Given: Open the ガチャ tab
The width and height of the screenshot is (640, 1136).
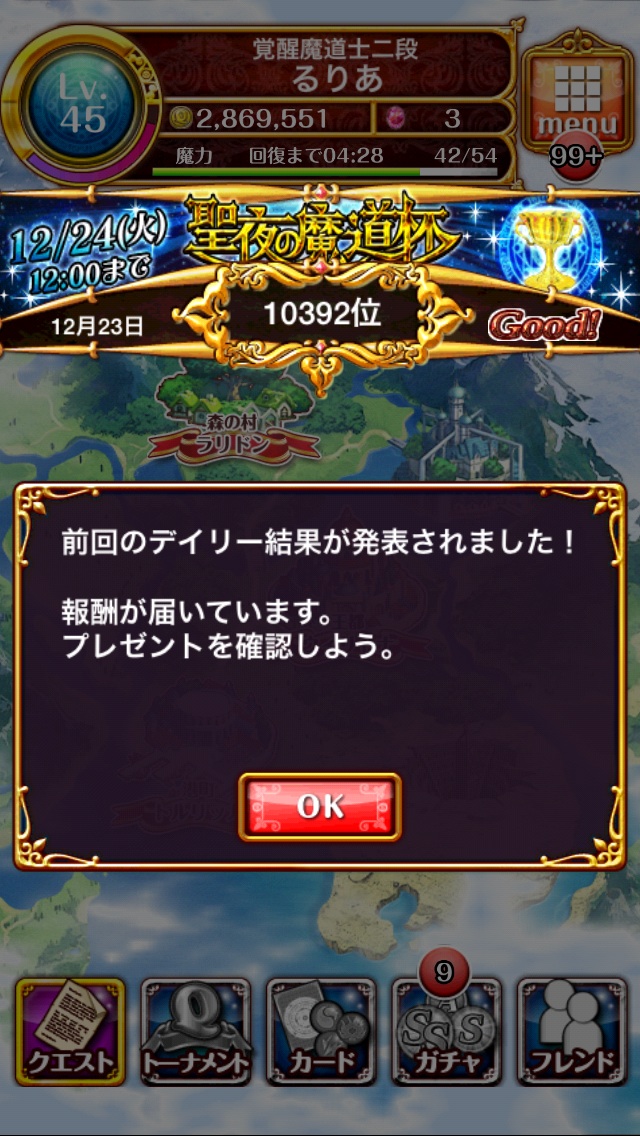Looking at the screenshot, I should pyautogui.click(x=445, y=1030).
